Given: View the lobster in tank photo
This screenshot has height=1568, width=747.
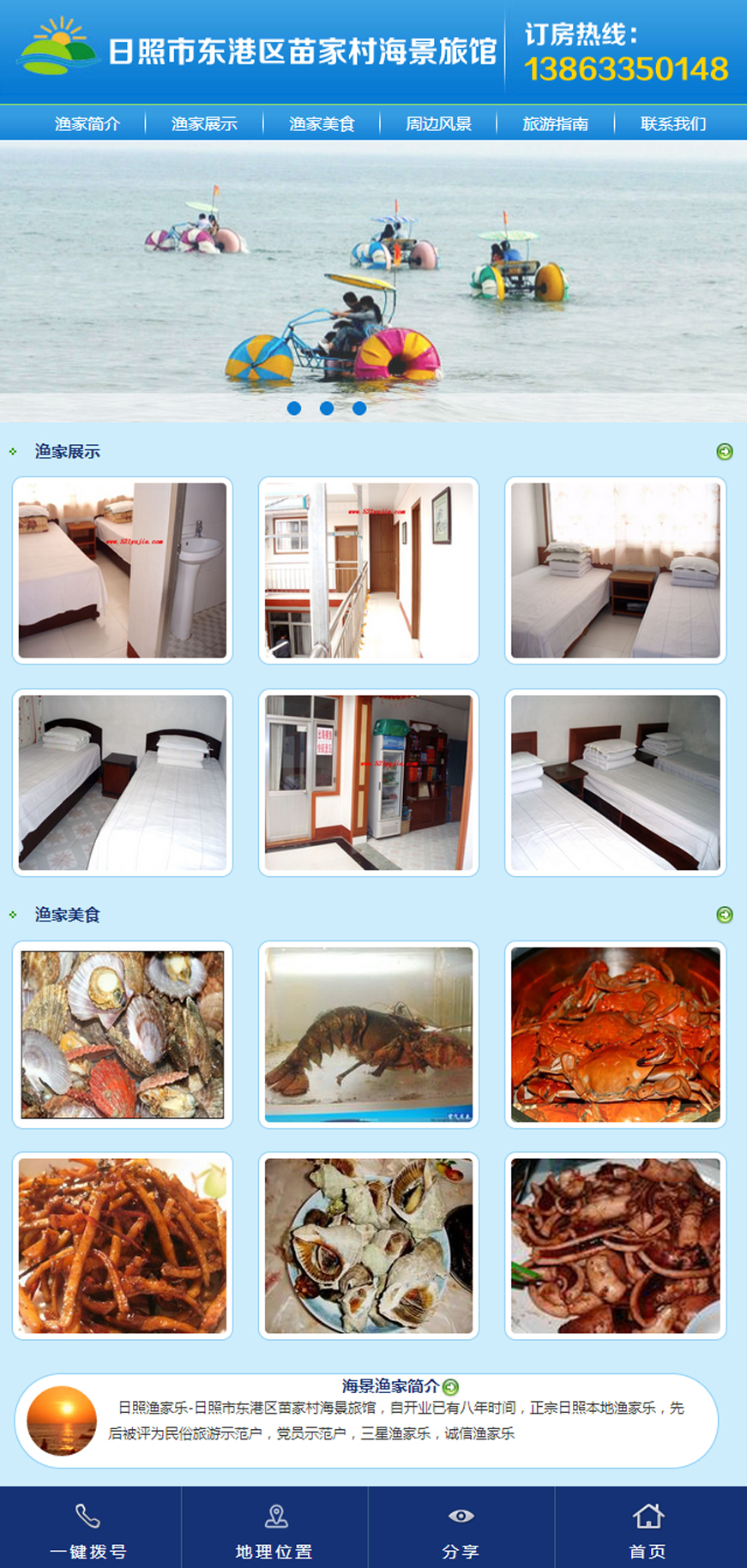Looking at the screenshot, I should coord(369,1035).
